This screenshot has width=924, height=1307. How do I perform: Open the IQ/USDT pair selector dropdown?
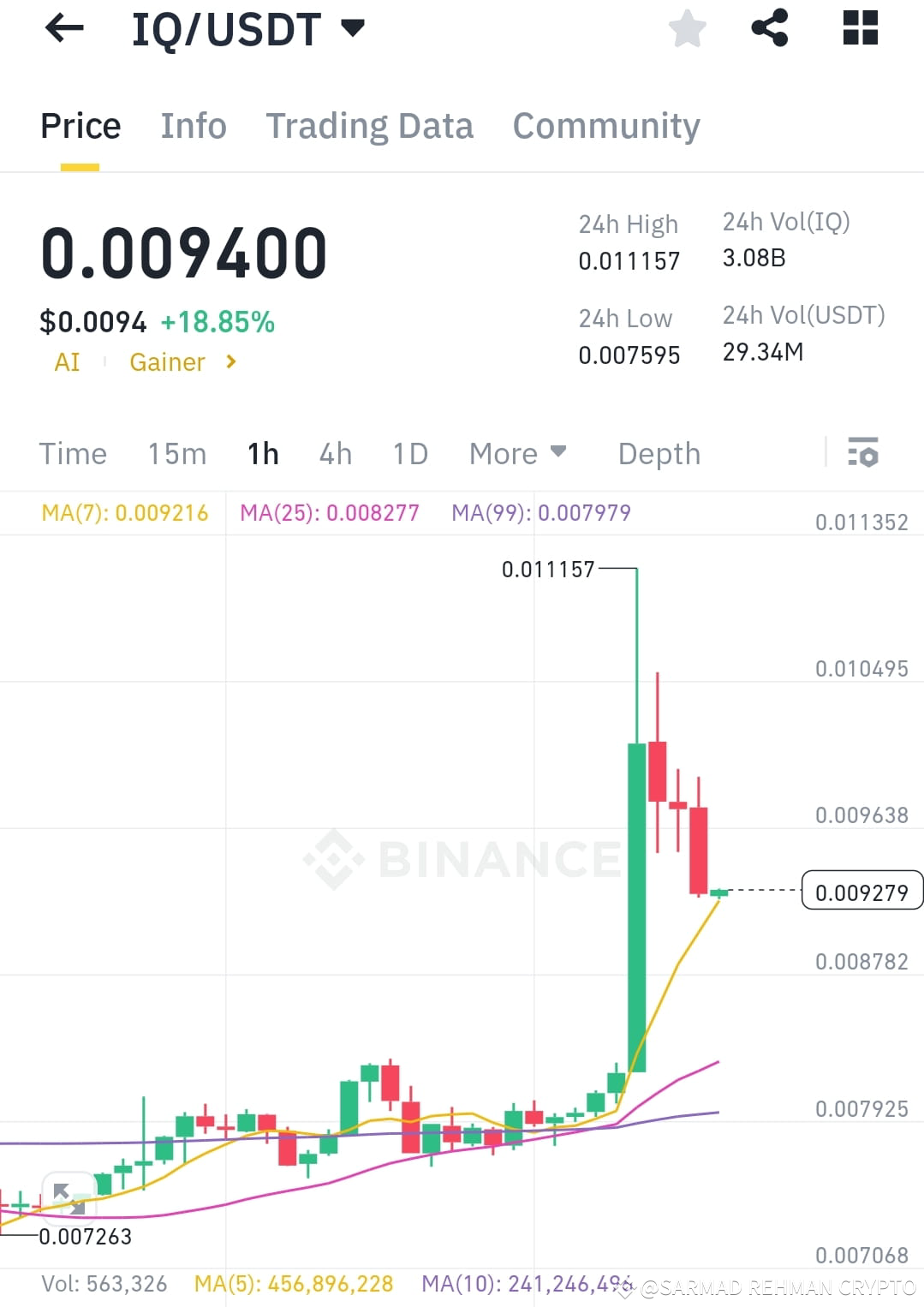353,28
